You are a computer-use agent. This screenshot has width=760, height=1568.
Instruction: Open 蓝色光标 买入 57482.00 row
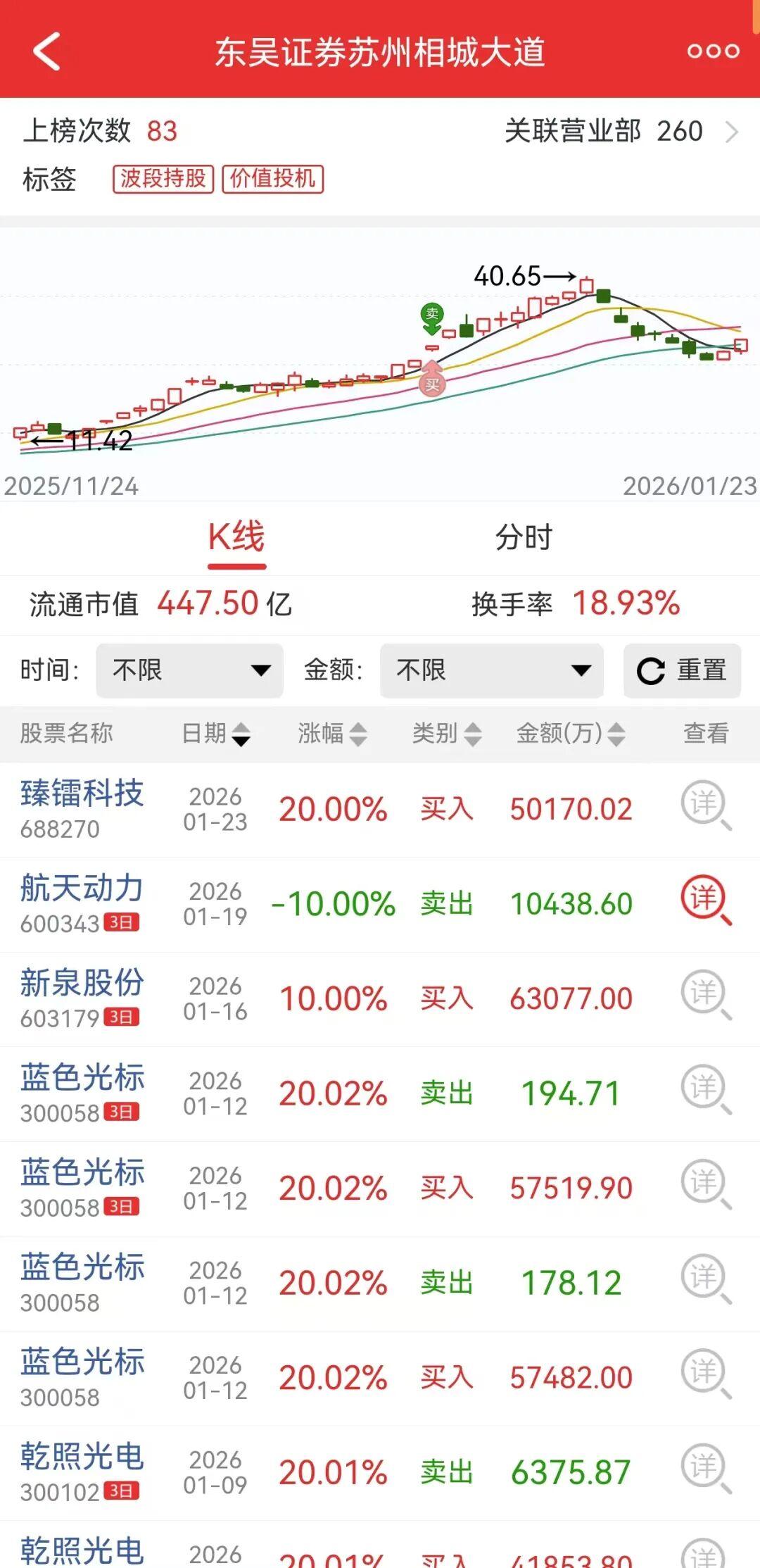coord(380,1378)
